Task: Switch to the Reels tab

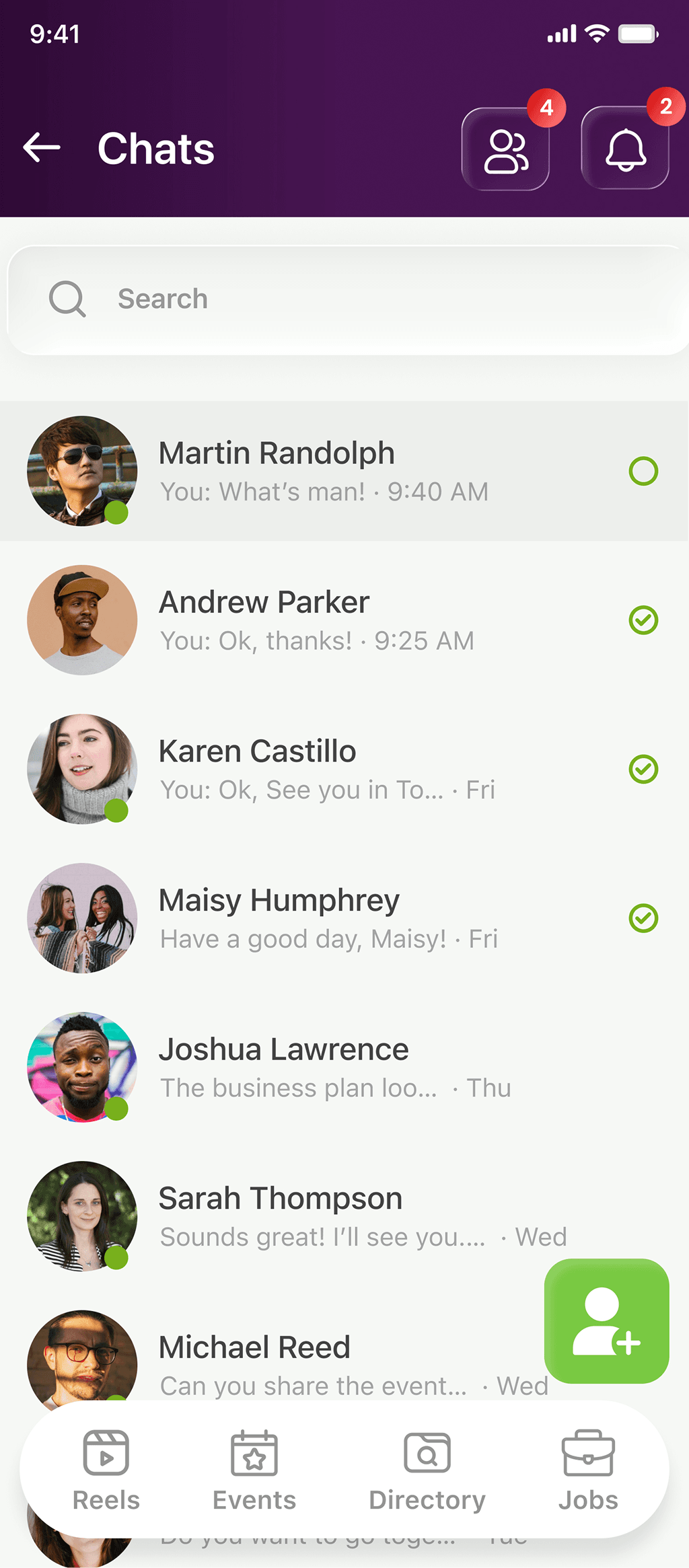Action: pyautogui.click(x=106, y=1470)
